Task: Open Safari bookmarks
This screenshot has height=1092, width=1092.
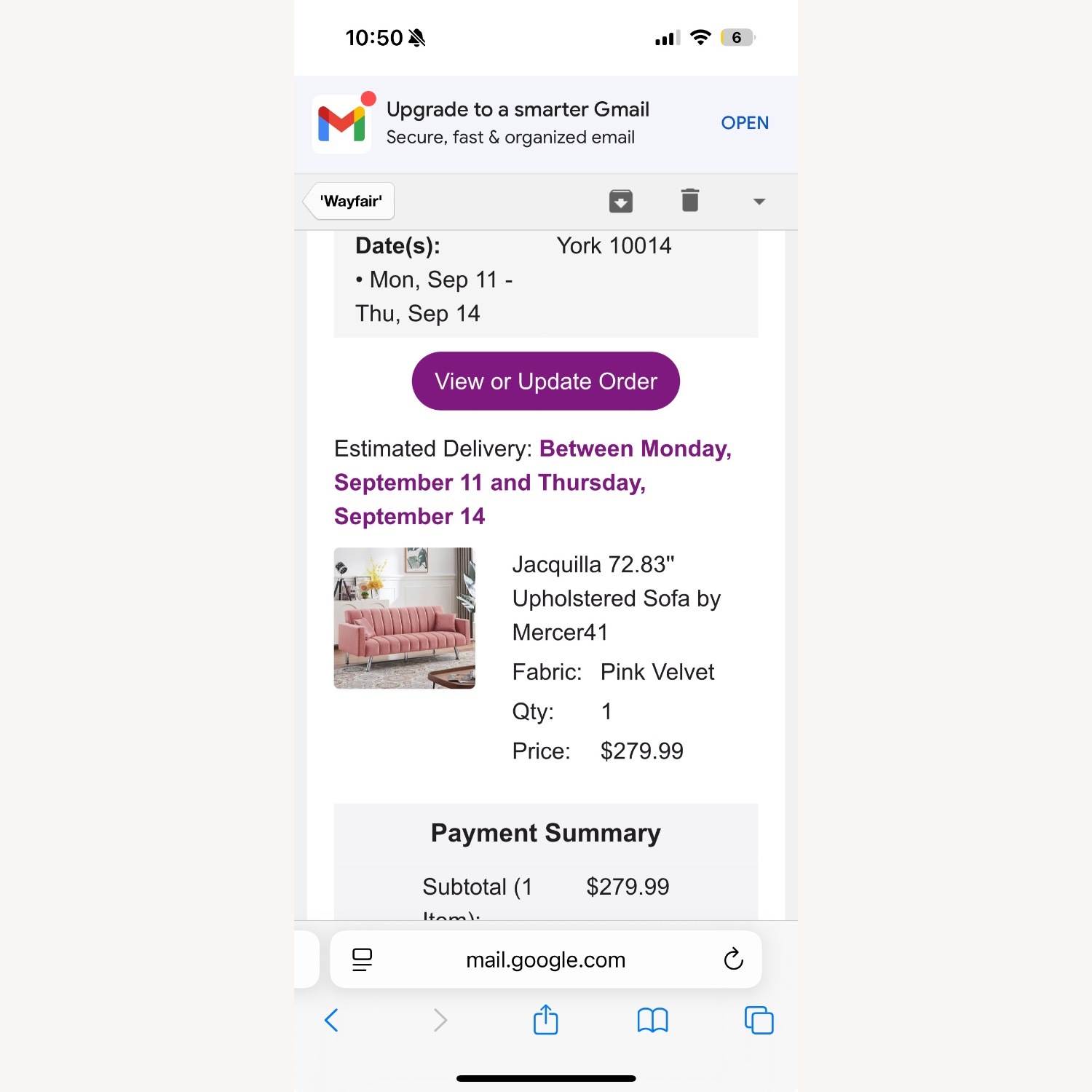Action: pos(652,1020)
